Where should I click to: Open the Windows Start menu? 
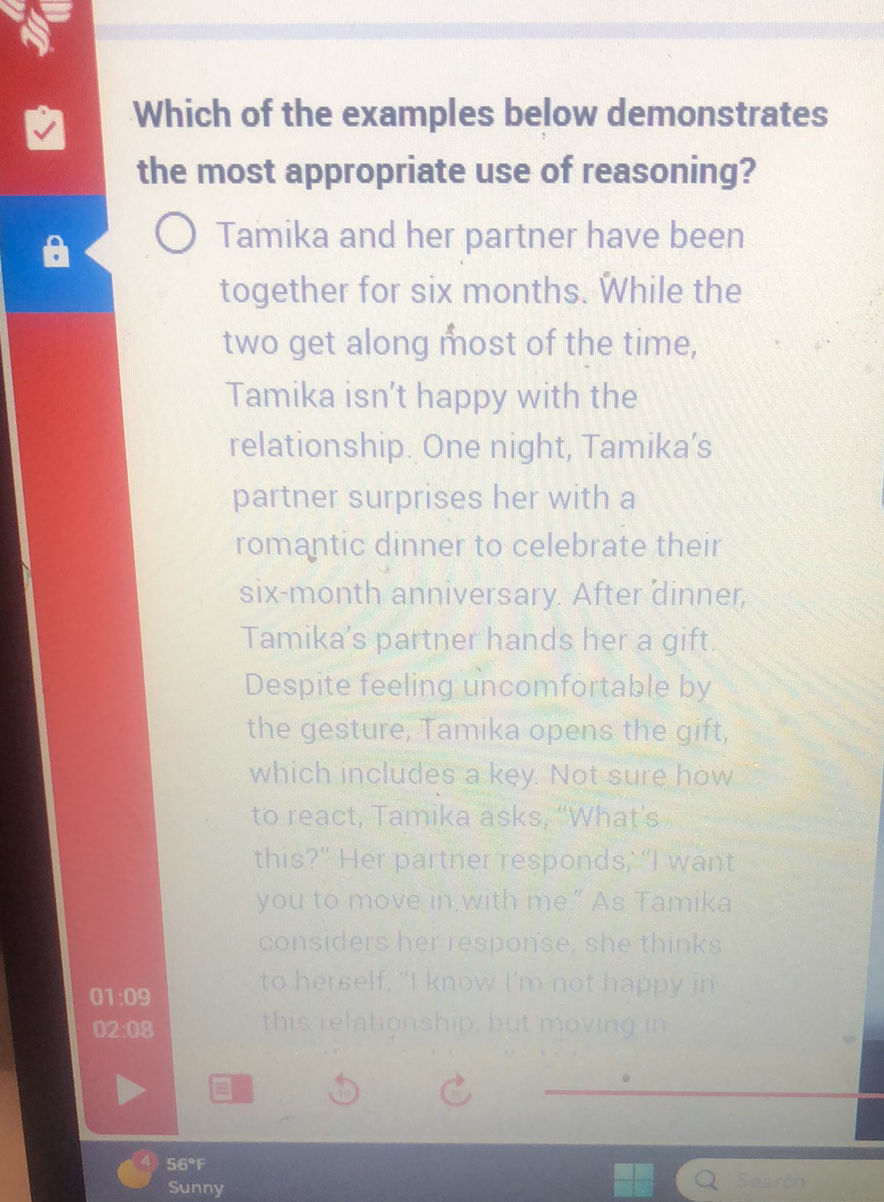click(635, 1178)
